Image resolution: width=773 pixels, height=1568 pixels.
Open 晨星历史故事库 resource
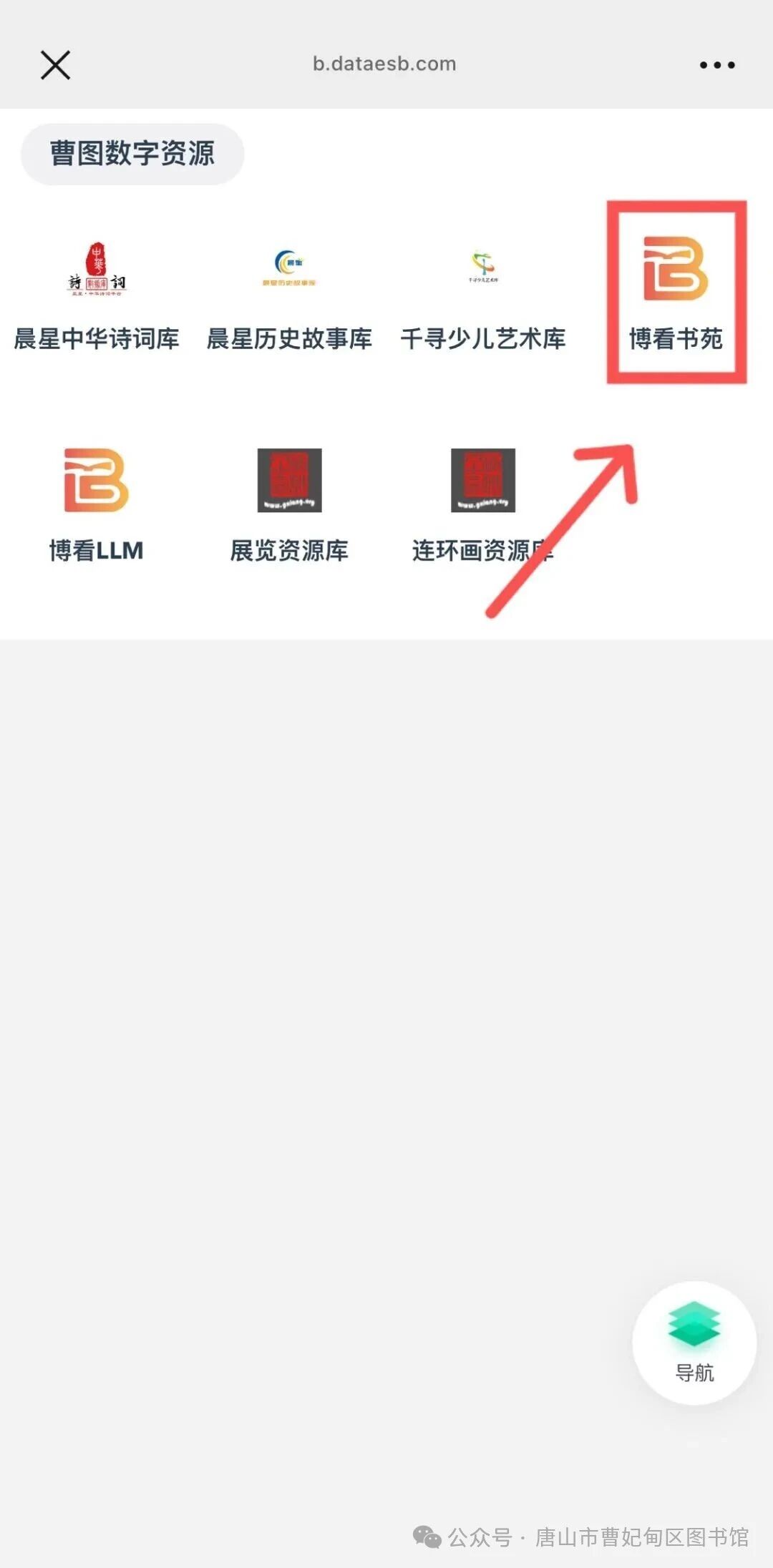tap(289, 295)
